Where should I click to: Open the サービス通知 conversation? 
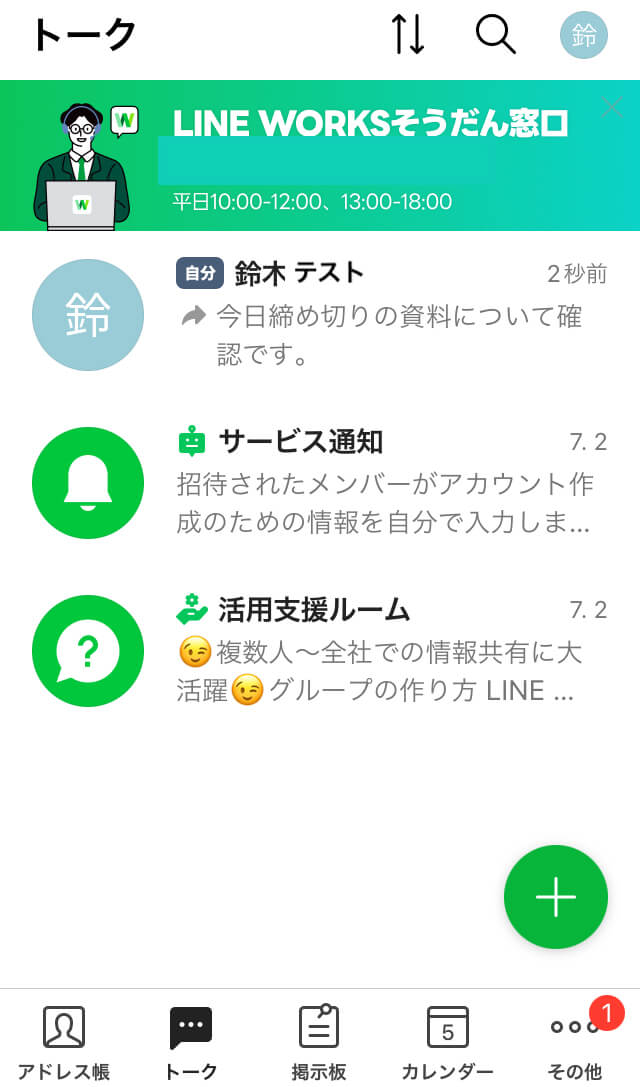coord(320,483)
